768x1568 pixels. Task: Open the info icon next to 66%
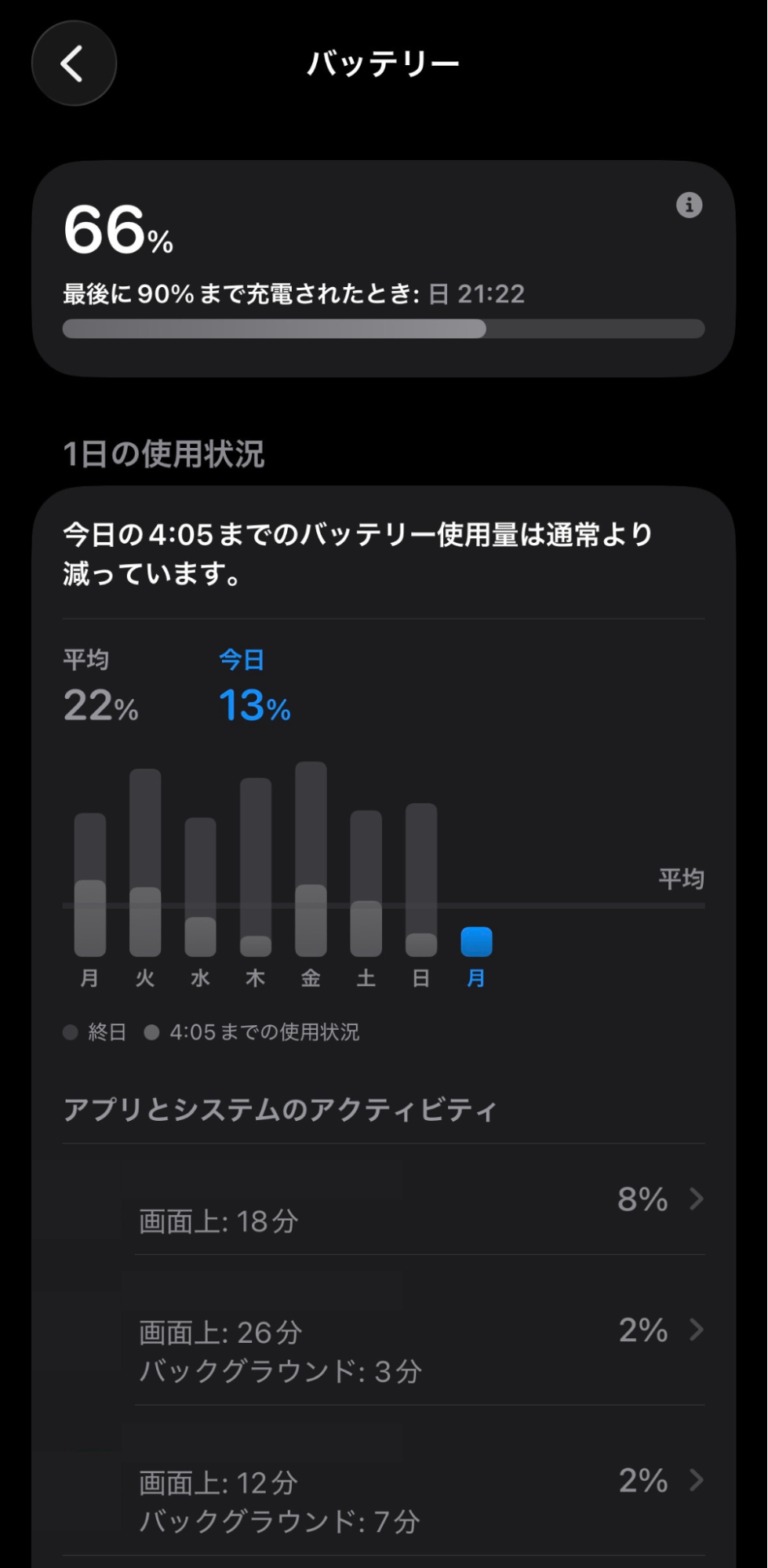pyautogui.click(x=689, y=206)
